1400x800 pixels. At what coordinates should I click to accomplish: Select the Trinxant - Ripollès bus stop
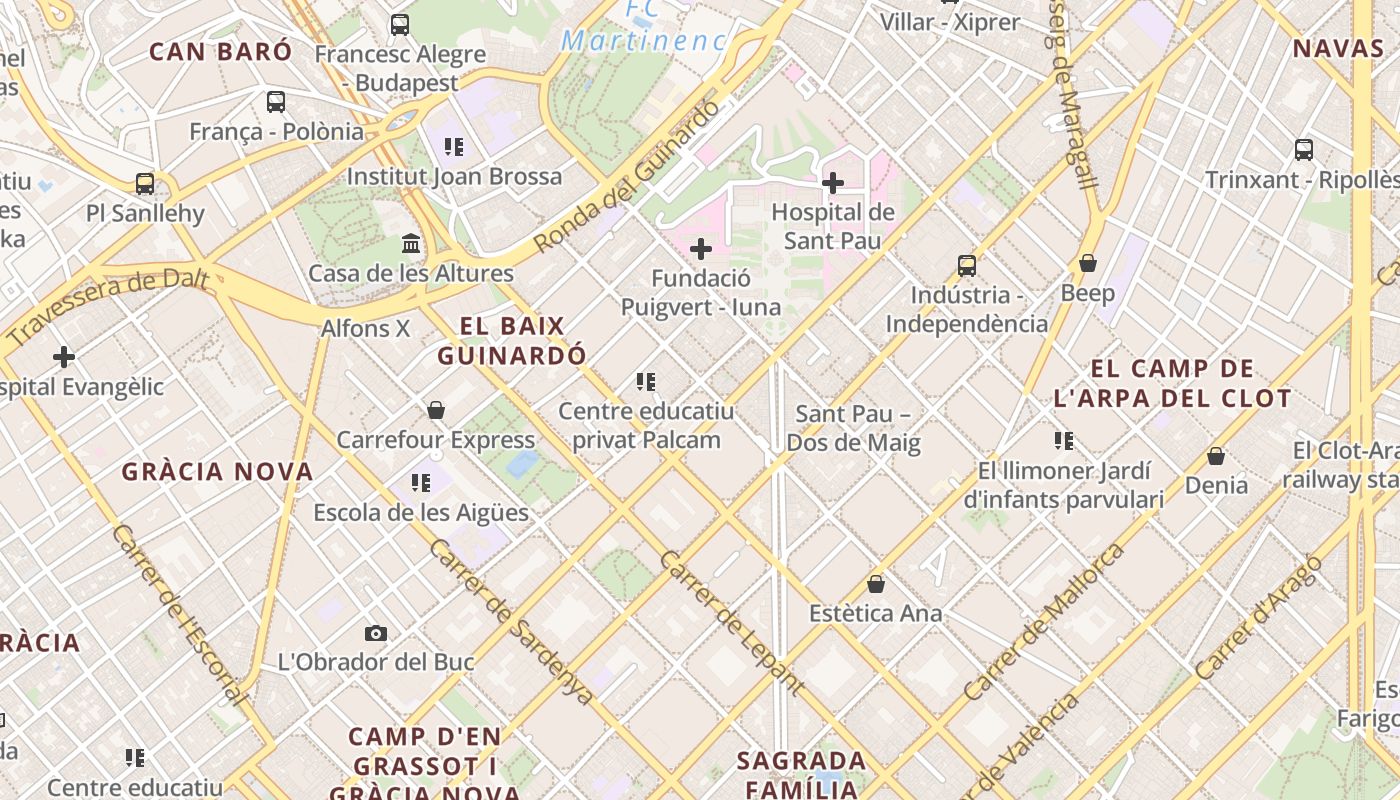click(1304, 150)
